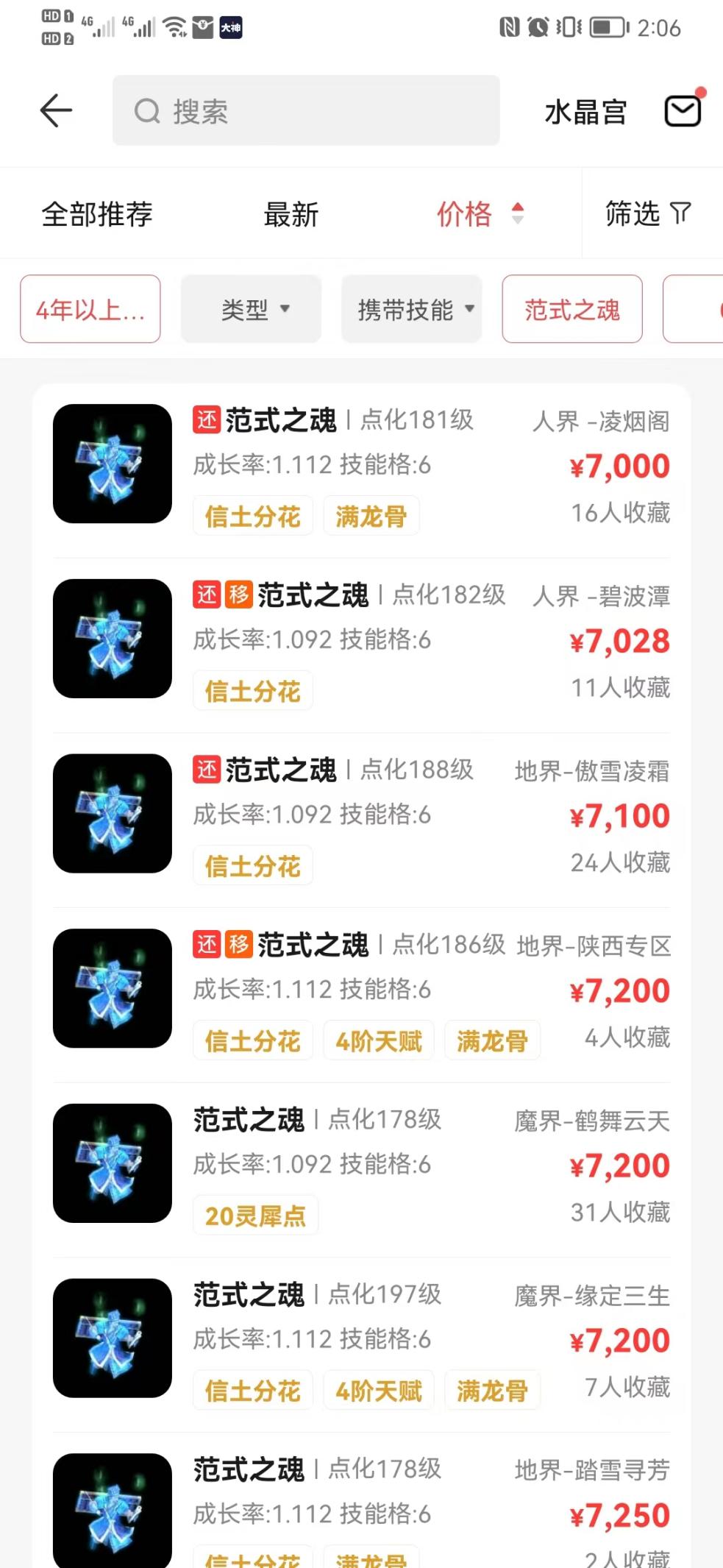Image resolution: width=723 pixels, height=1568 pixels.
Task: Open the mail inbox icon
Action: (x=683, y=111)
